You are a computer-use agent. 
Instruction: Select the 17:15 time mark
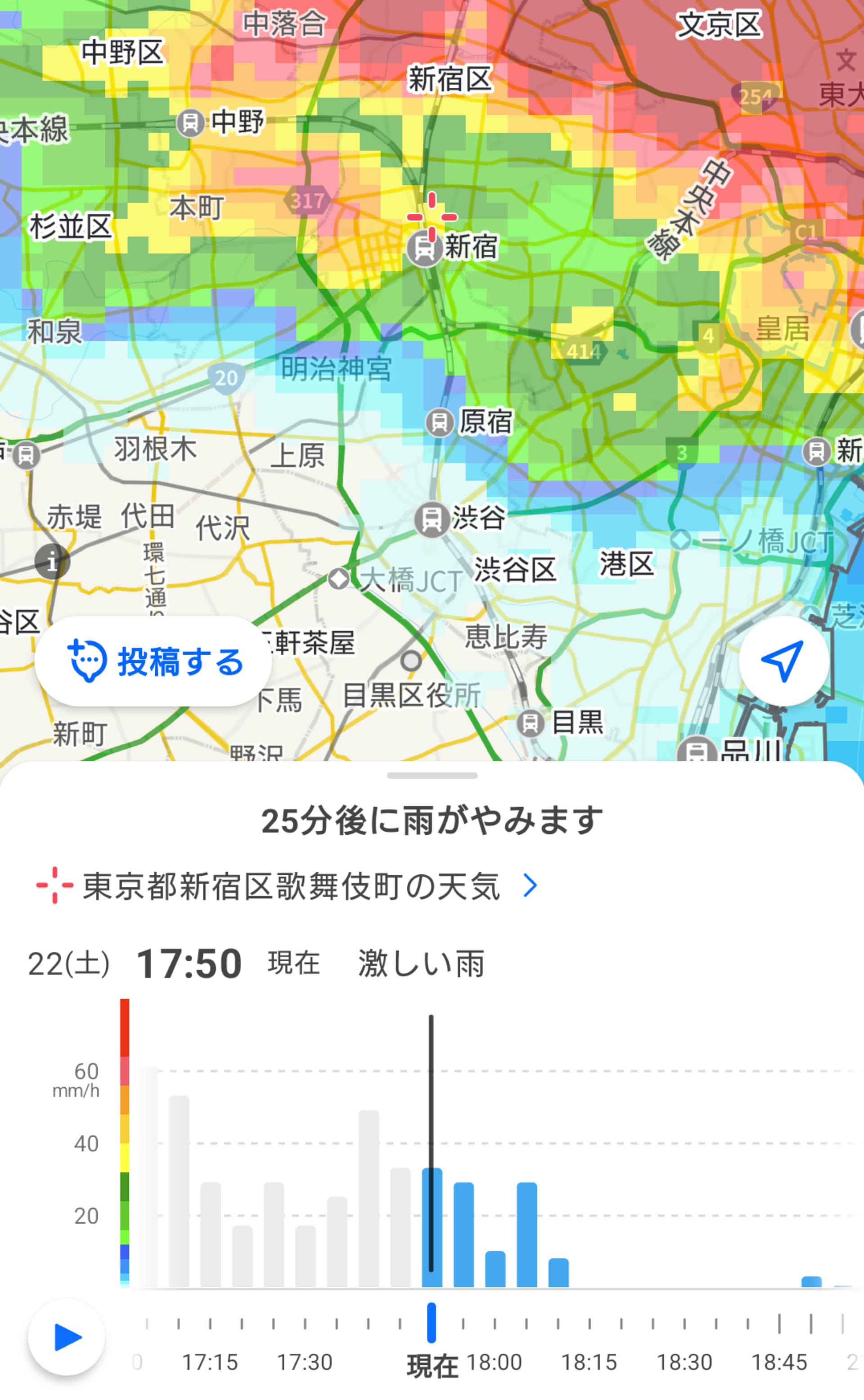(210, 1363)
